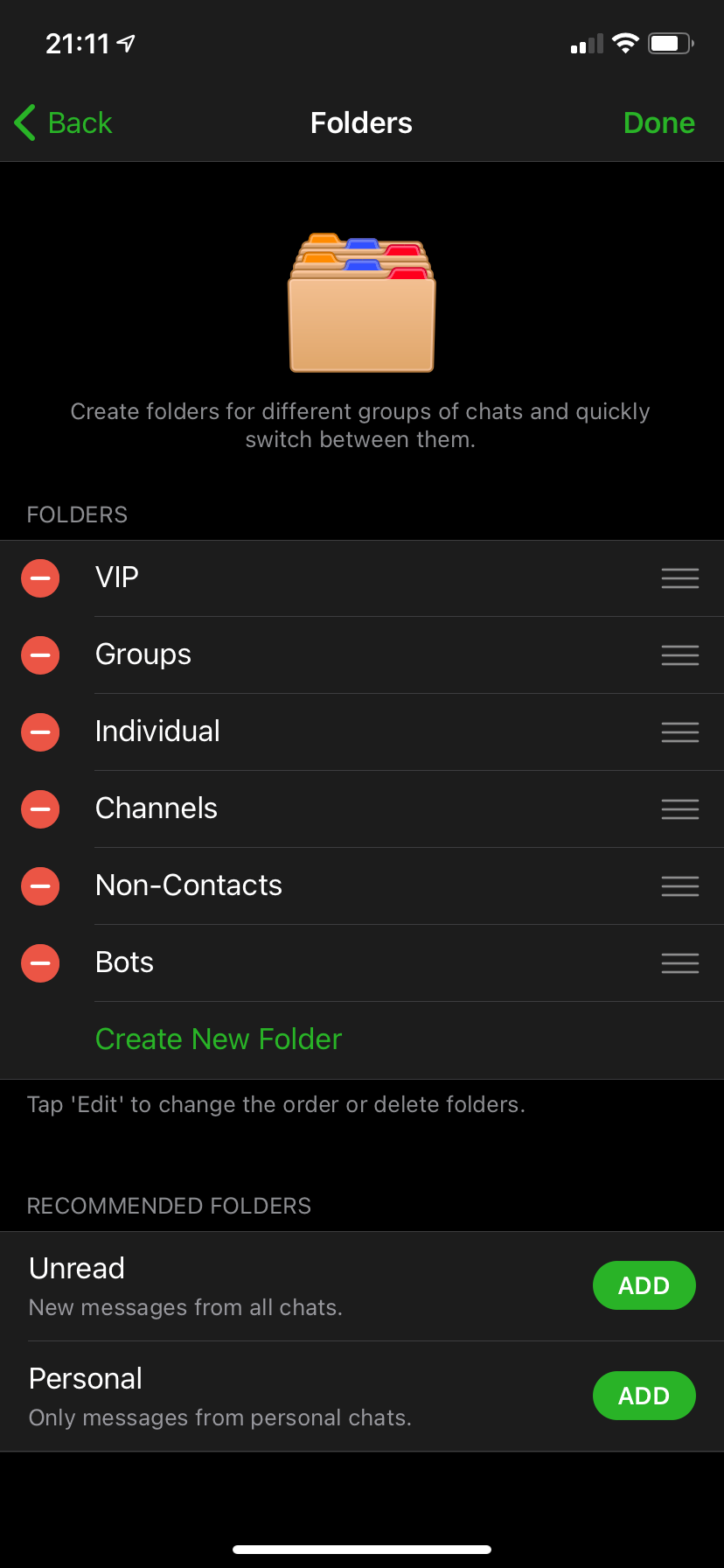Create New Folder
The width and height of the screenshot is (724, 1568).
pyautogui.click(x=219, y=1039)
